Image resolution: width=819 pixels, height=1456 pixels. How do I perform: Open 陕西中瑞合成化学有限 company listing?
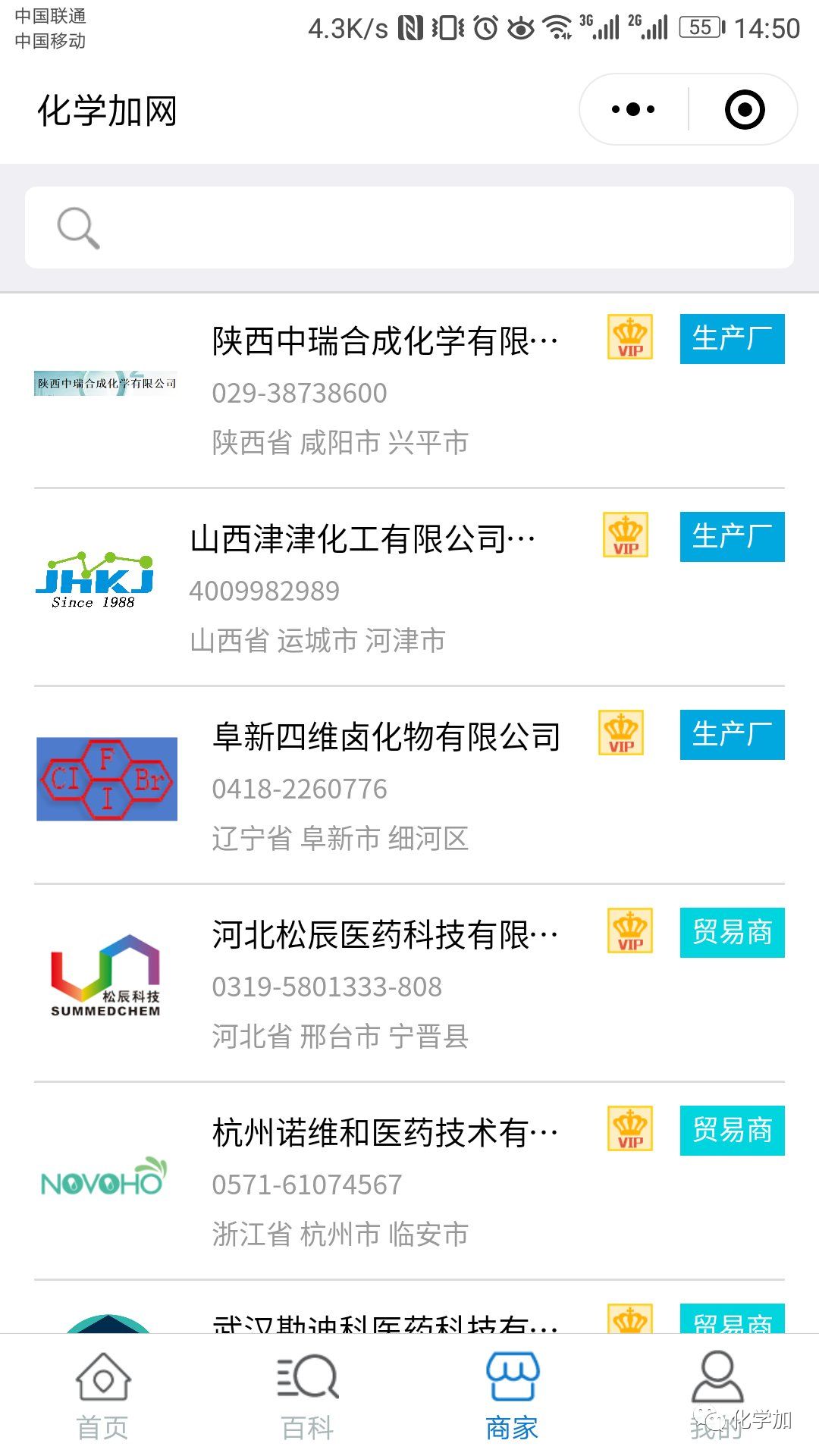coord(384,341)
